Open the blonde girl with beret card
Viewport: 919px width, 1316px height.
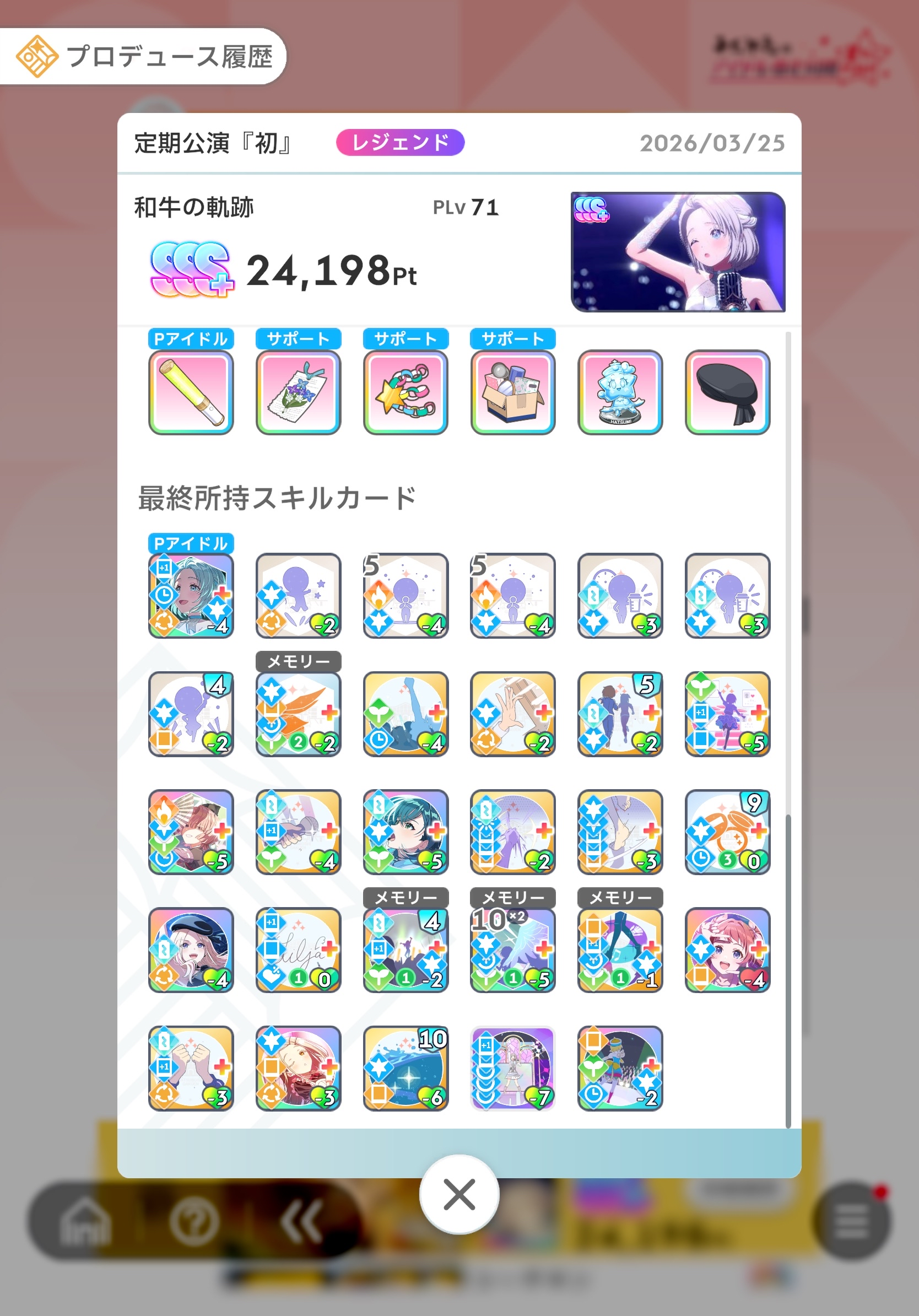(191, 950)
